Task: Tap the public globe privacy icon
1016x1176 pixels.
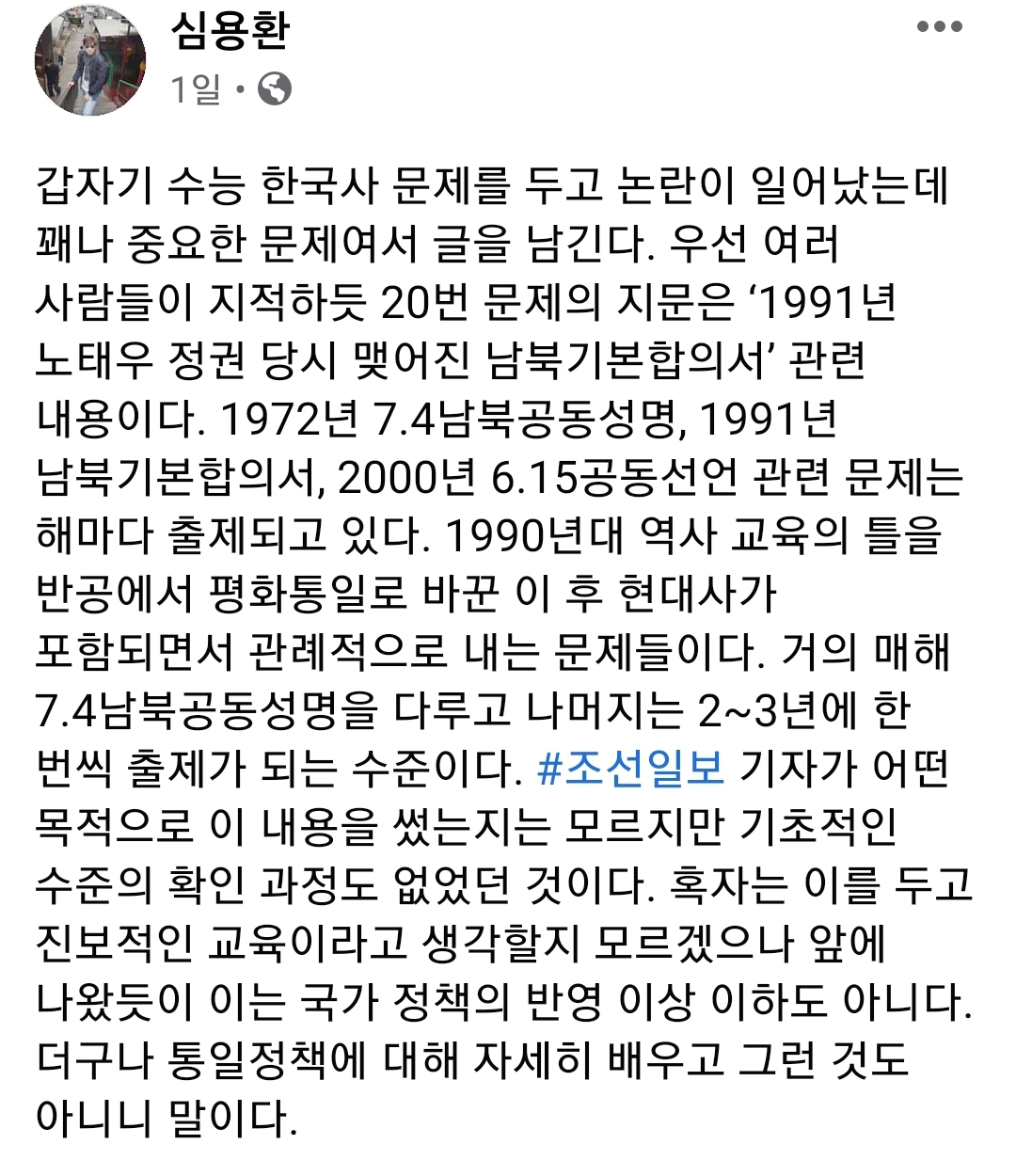Action: 275,89
